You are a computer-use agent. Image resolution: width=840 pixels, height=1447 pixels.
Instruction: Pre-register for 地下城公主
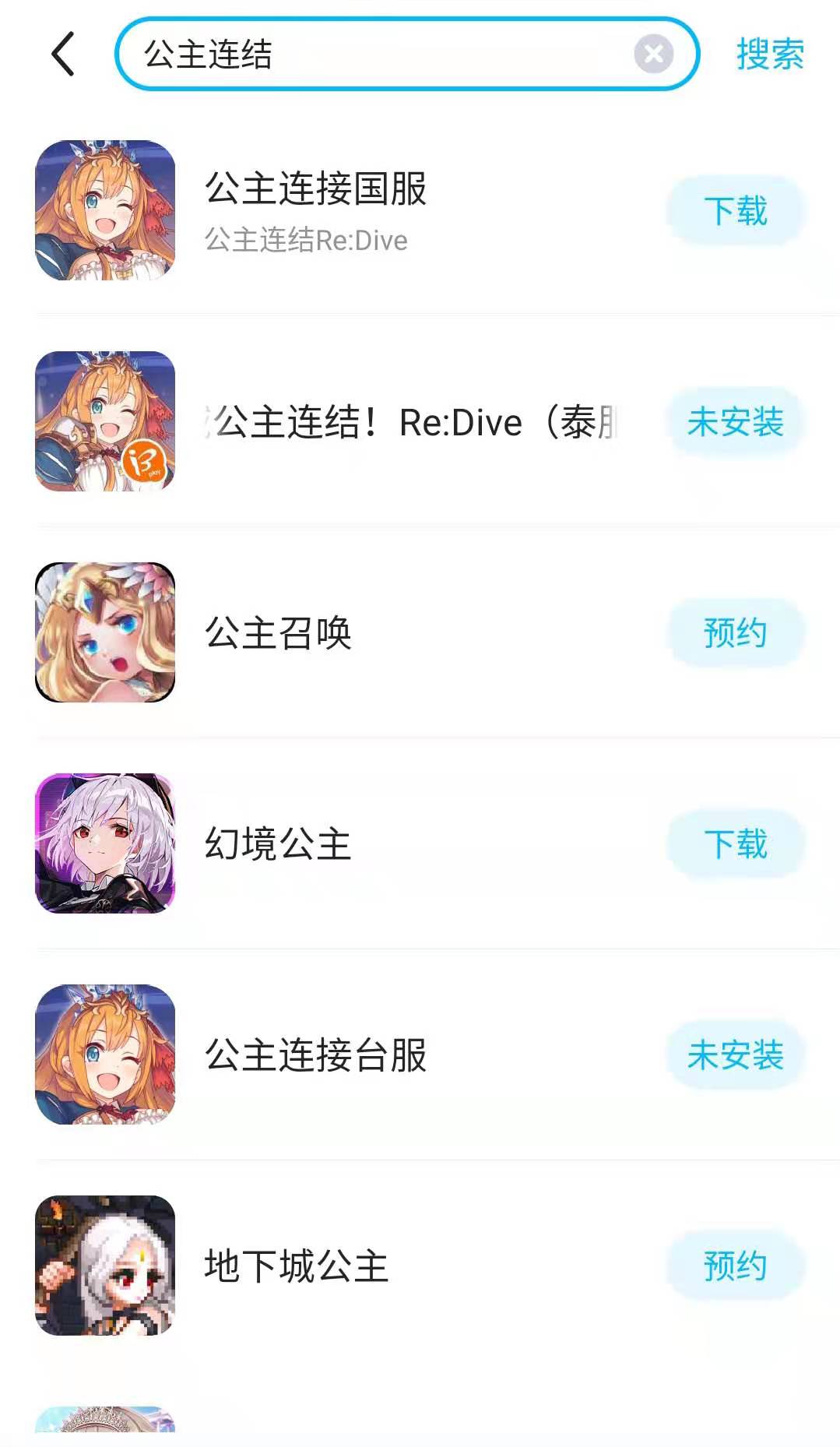tap(735, 1266)
